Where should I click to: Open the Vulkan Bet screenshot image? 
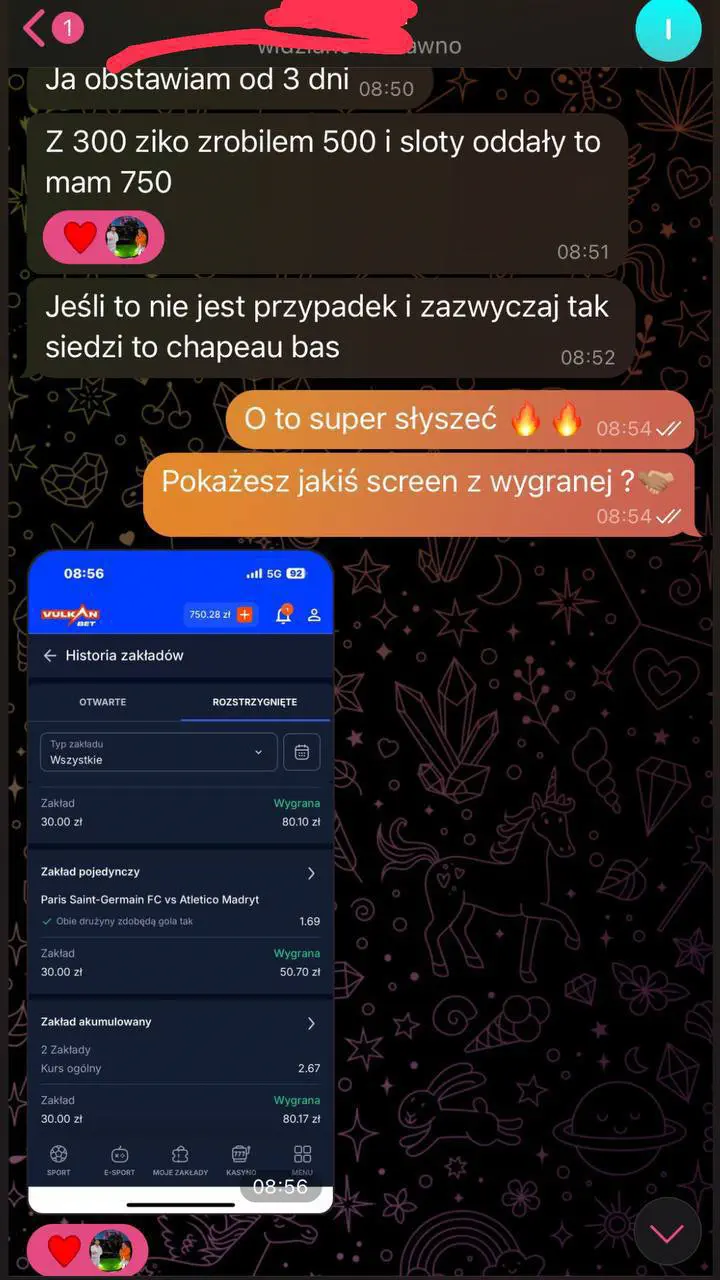[180, 880]
